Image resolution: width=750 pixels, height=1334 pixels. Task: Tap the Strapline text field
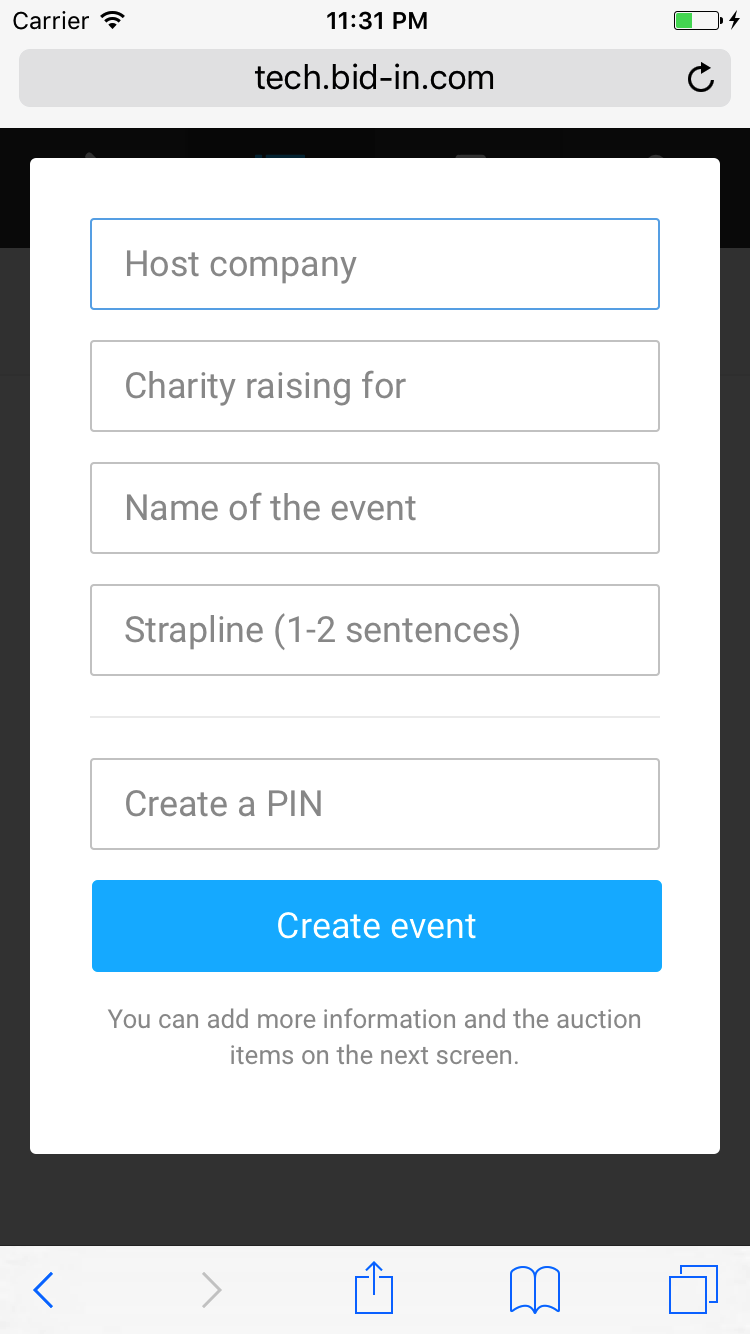click(375, 630)
